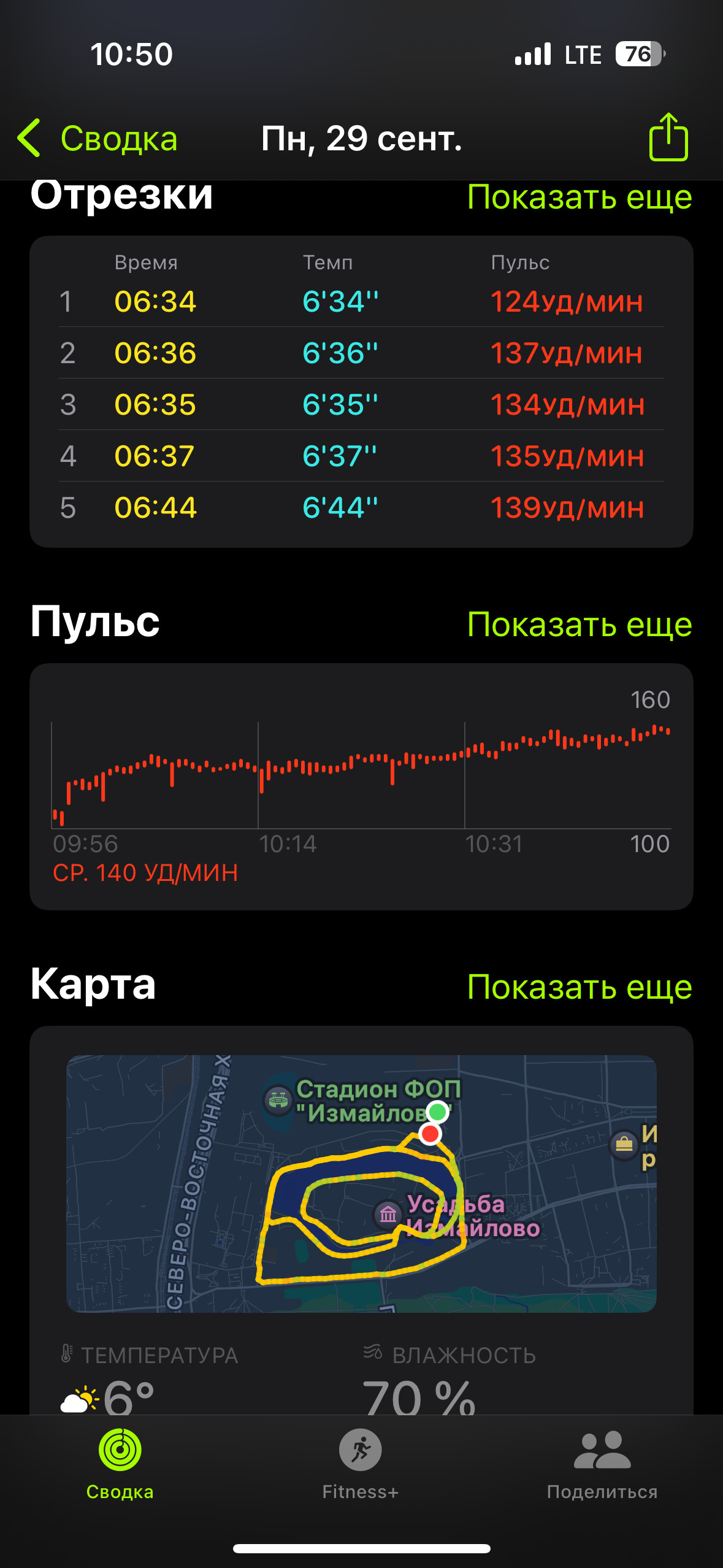Share this workout via the share icon
This screenshot has height=1568, width=723.
(x=668, y=137)
